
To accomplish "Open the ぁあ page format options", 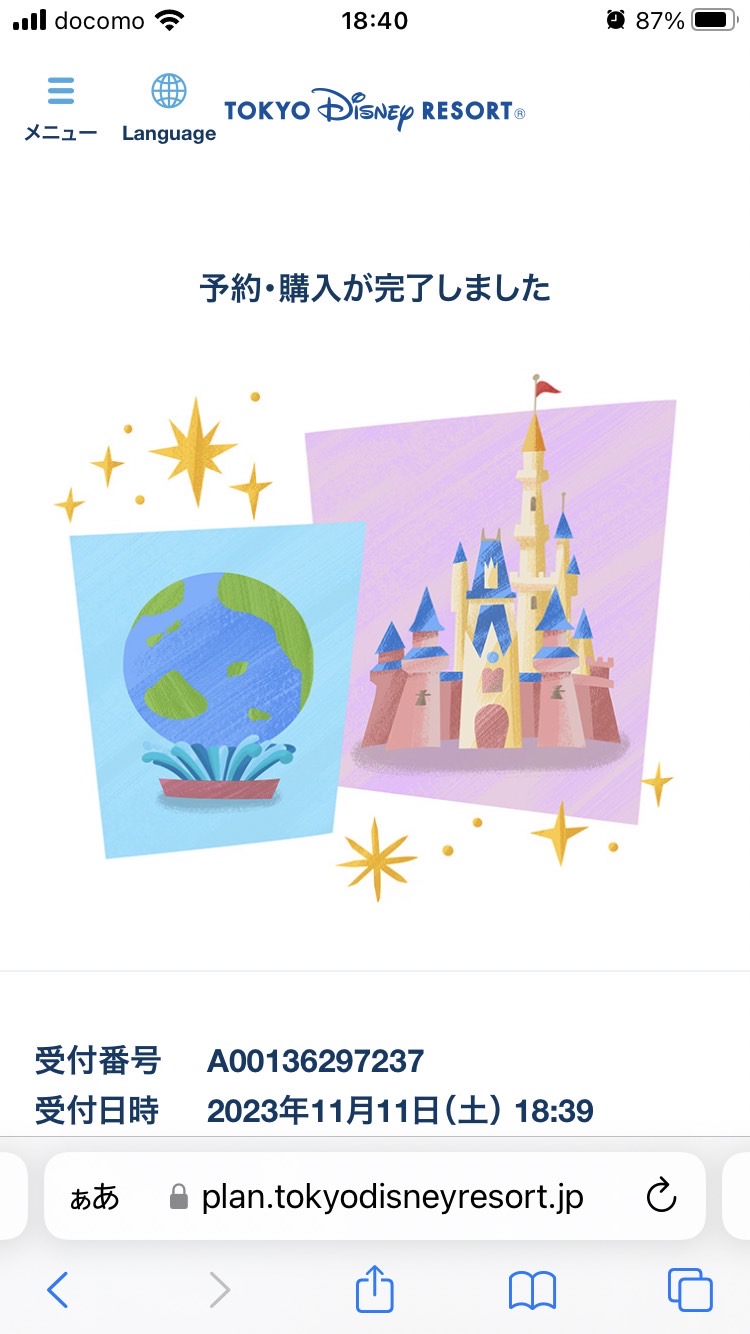I will tap(94, 1196).
